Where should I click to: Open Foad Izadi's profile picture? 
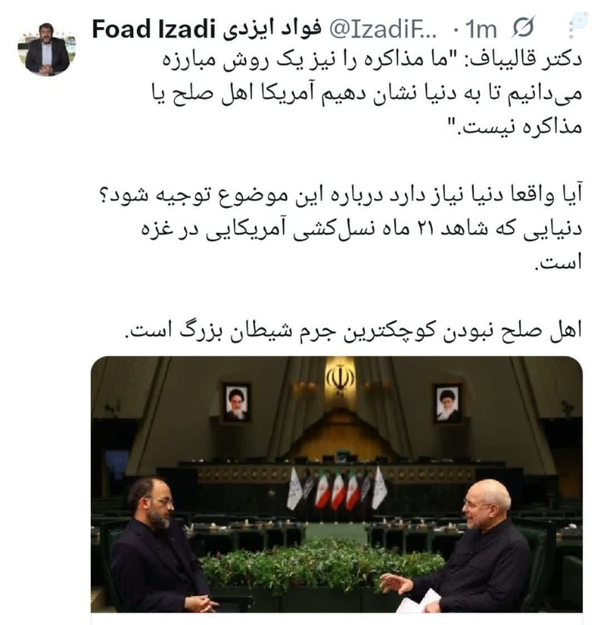pos(47,49)
